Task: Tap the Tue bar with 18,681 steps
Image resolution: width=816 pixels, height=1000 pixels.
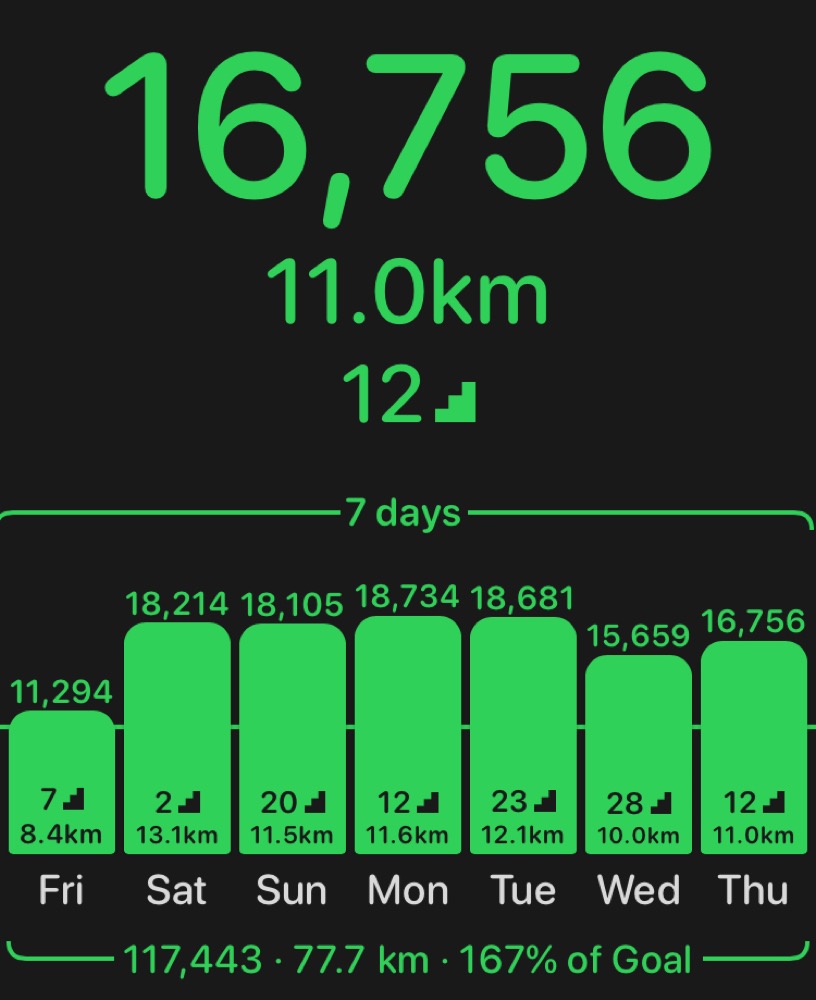Action: click(523, 735)
